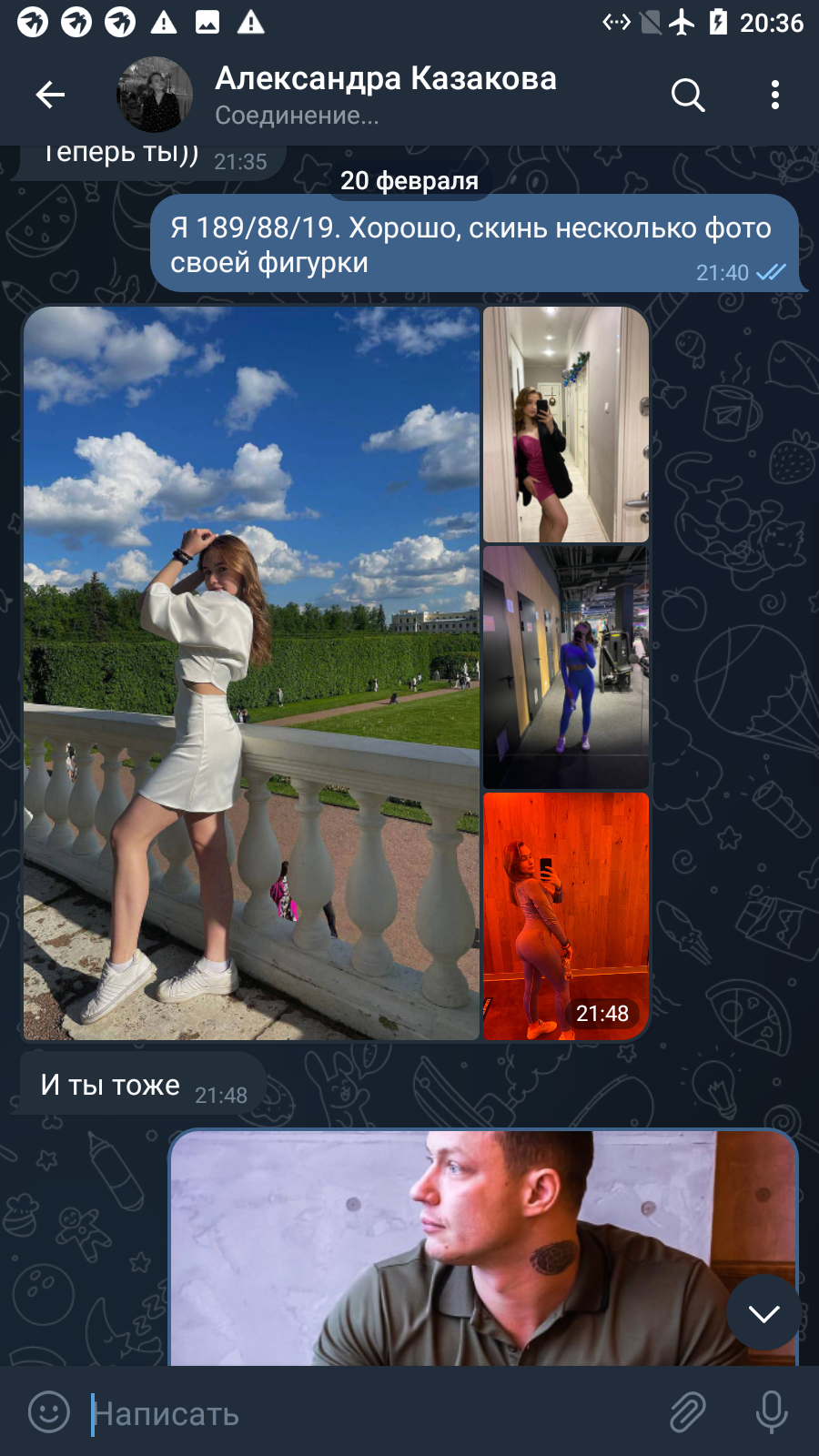Viewport: 819px width, 1456px height.
Task: Go back to the chat list
Action: (50, 95)
